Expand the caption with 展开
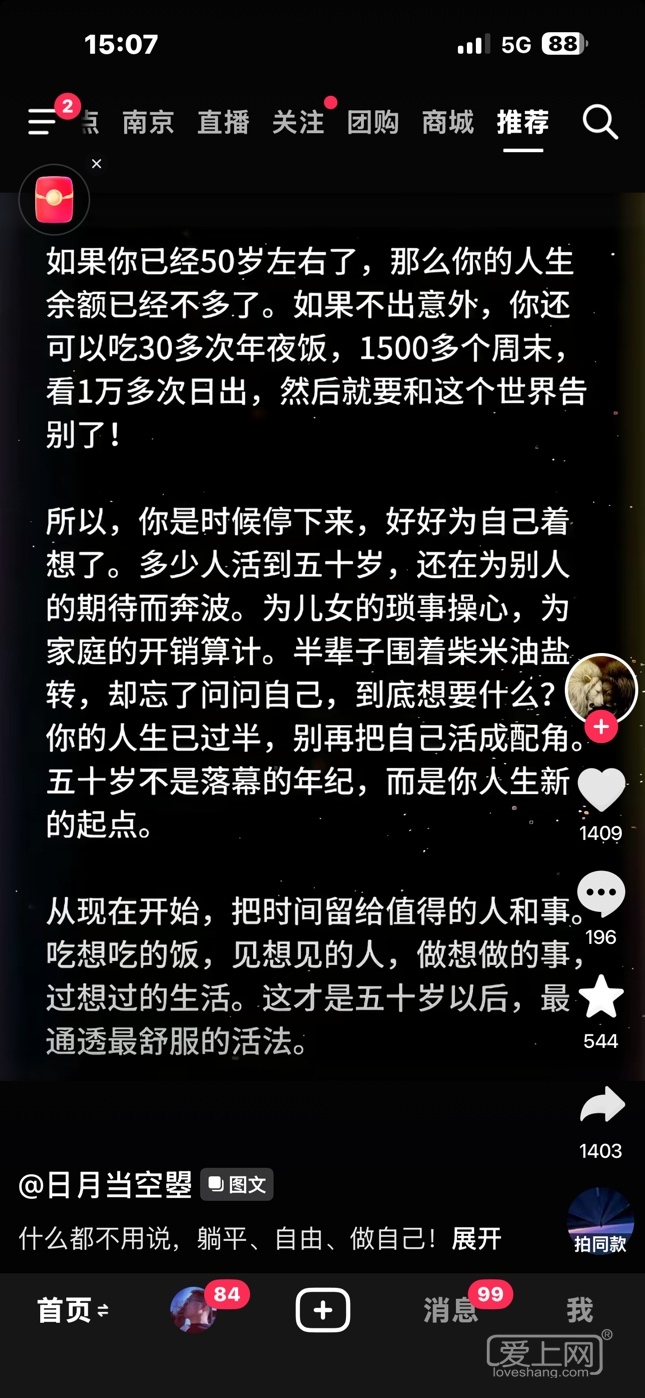 [x=476, y=1239]
